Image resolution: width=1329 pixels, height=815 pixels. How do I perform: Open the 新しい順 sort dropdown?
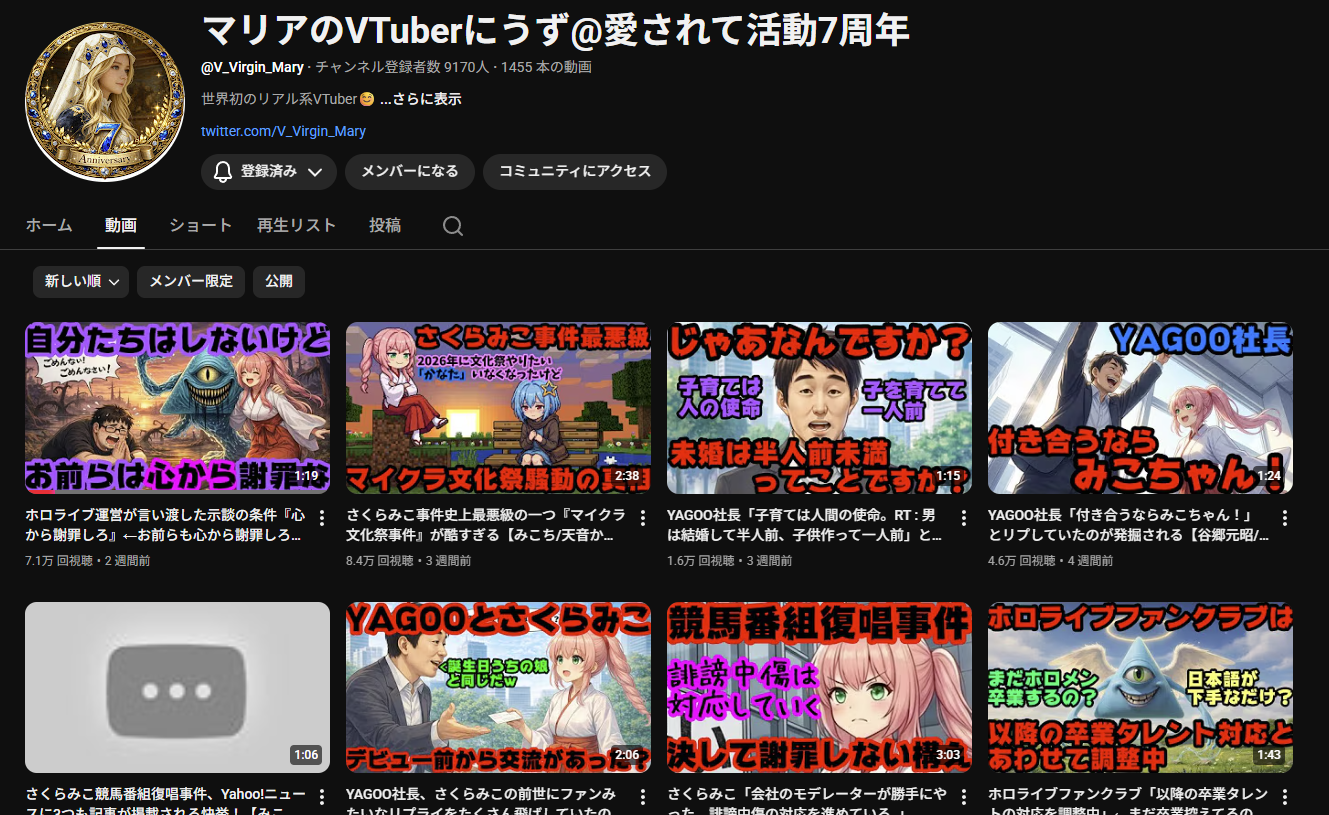click(x=81, y=282)
